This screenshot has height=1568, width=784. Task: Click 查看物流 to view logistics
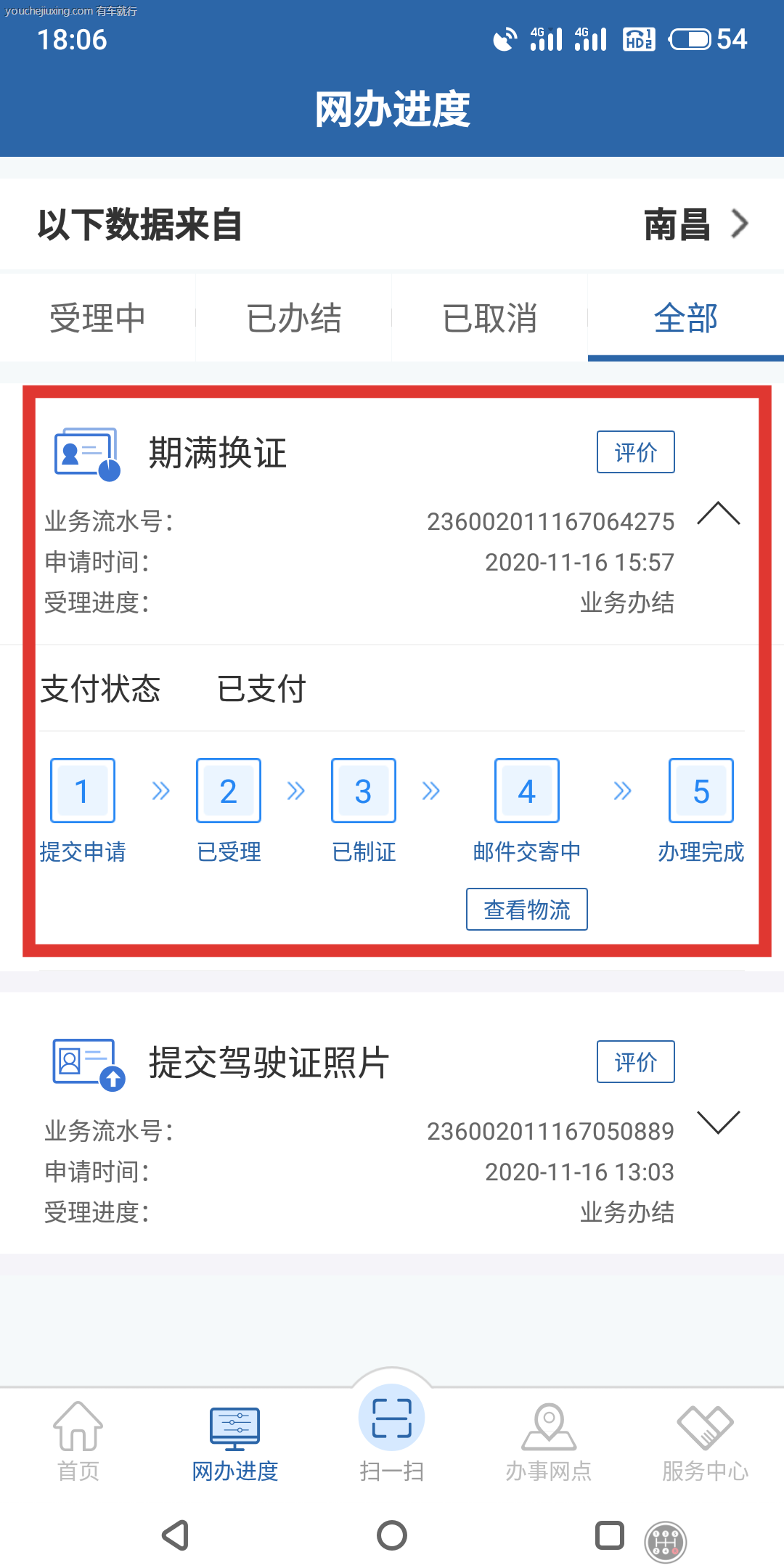(x=526, y=909)
